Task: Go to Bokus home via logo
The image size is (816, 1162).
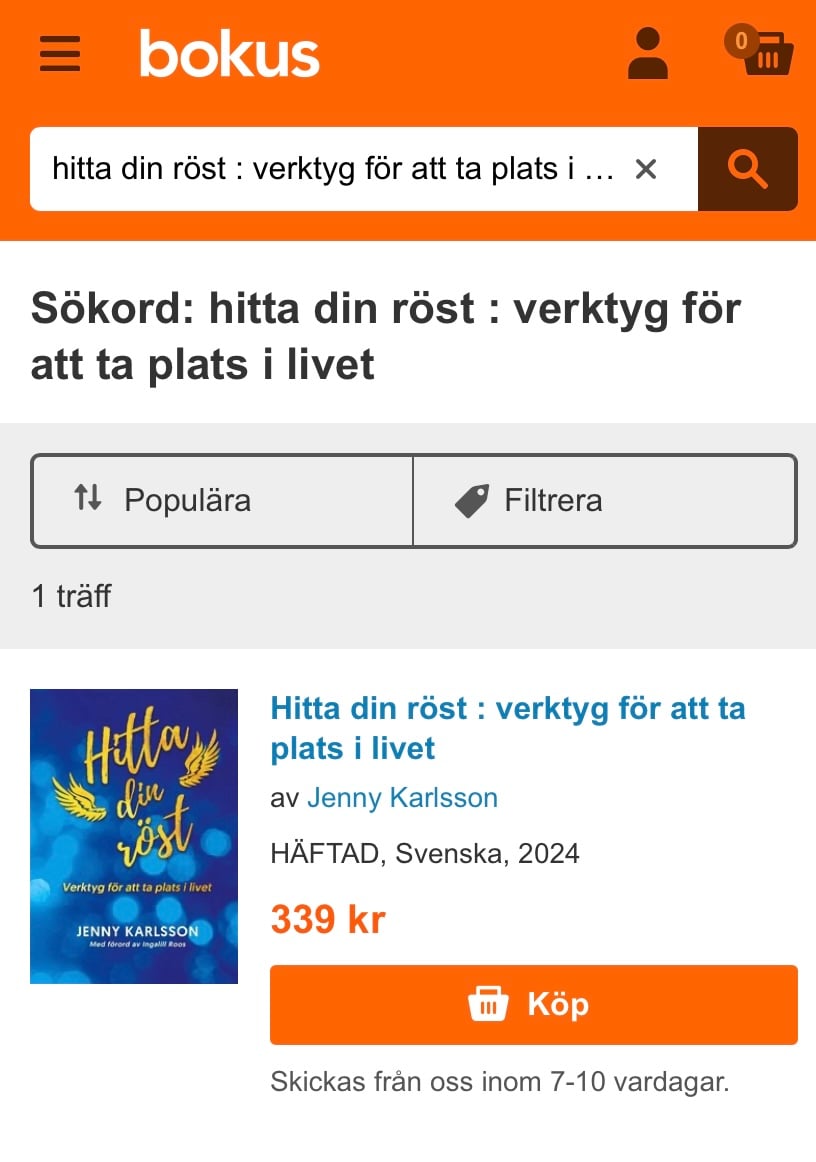Action: (229, 54)
